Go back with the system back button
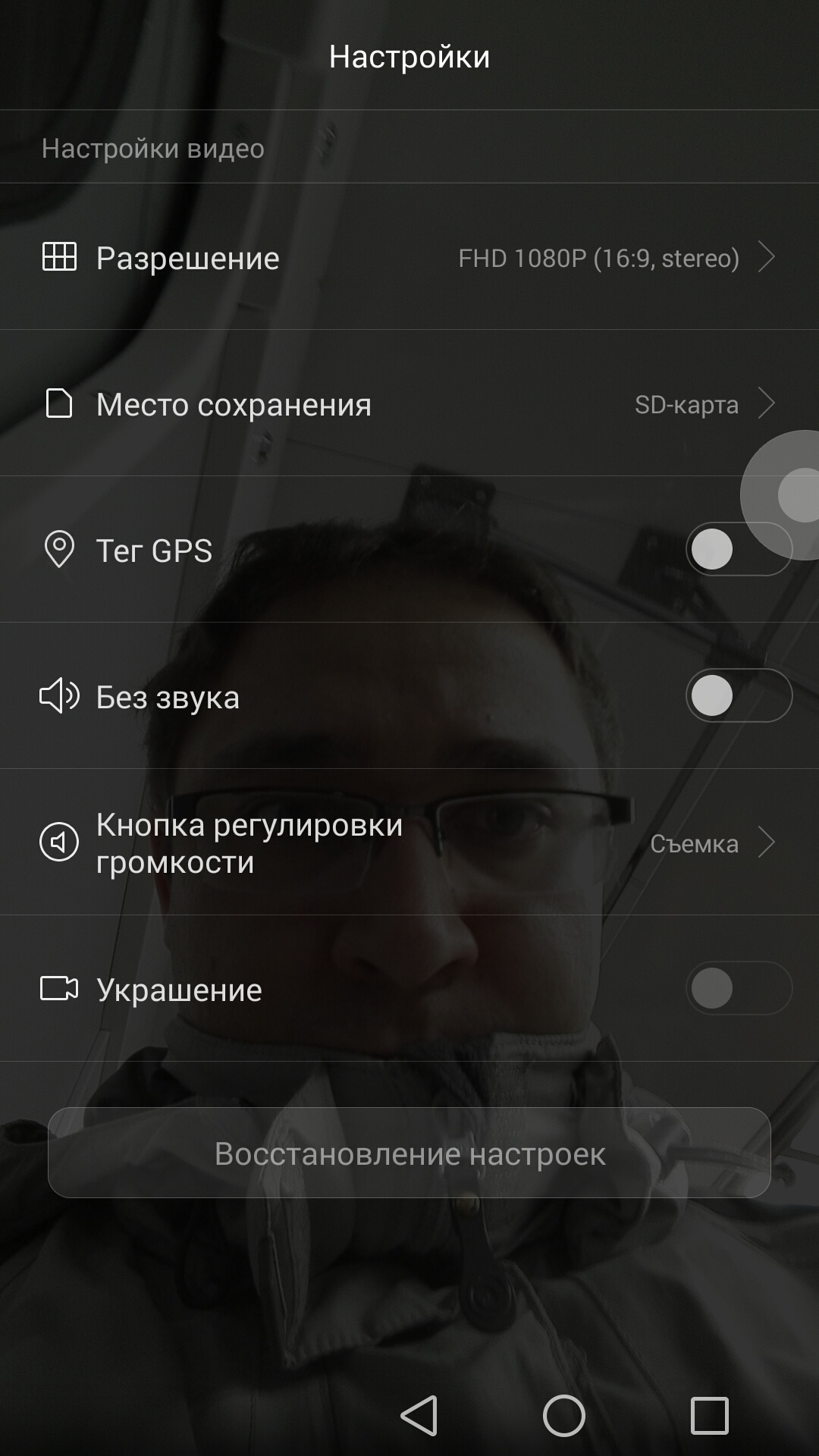819x1456 pixels. pyautogui.click(x=419, y=1416)
